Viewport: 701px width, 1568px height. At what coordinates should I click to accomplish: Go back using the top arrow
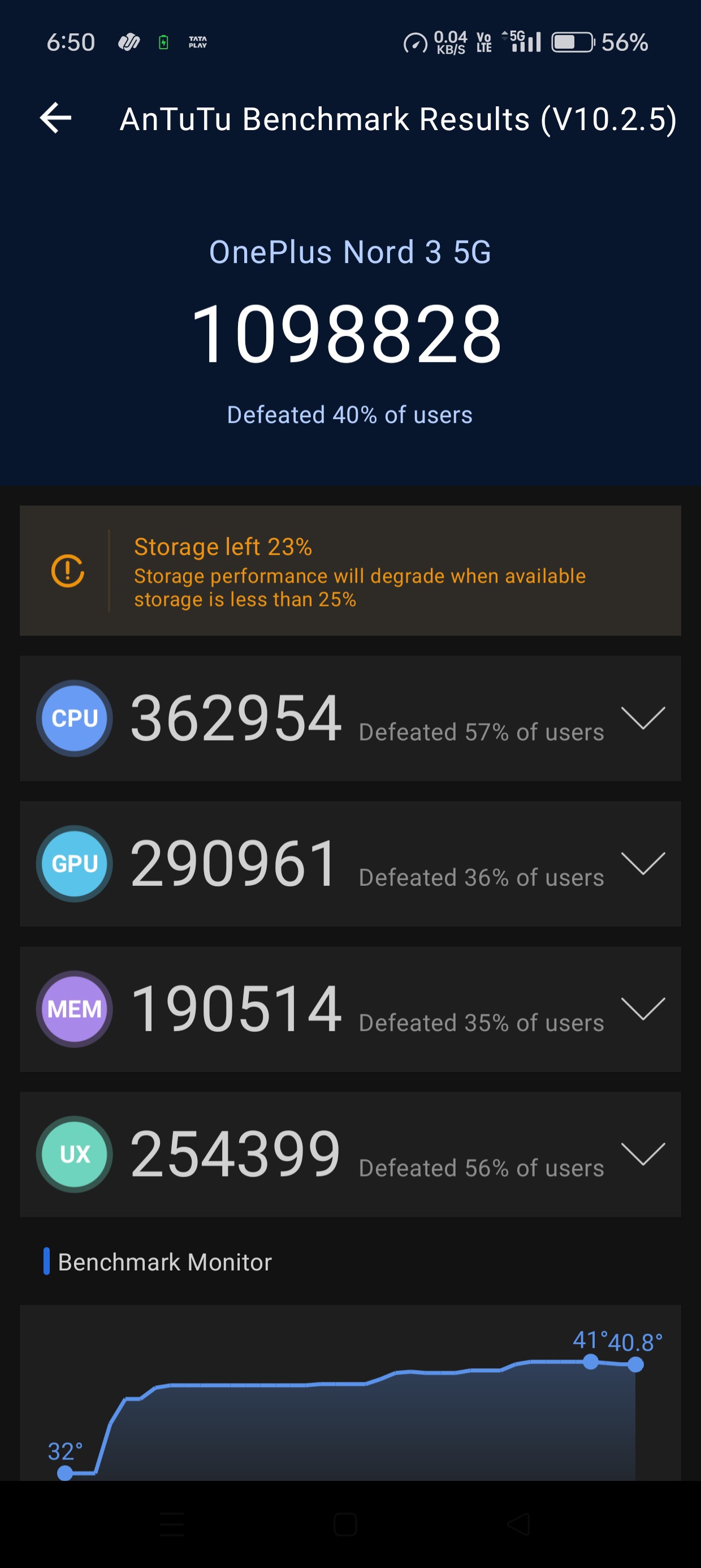click(55, 118)
